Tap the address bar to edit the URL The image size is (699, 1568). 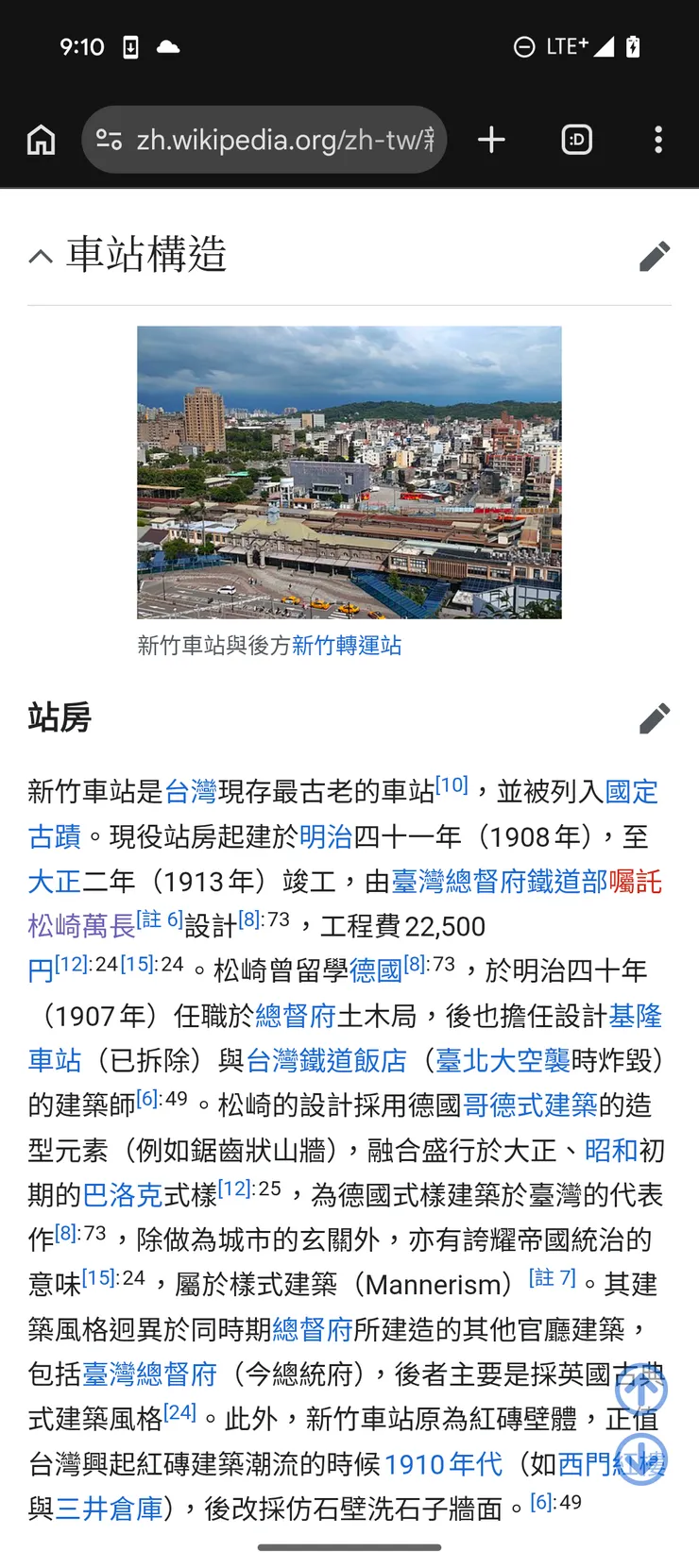coord(283,140)
